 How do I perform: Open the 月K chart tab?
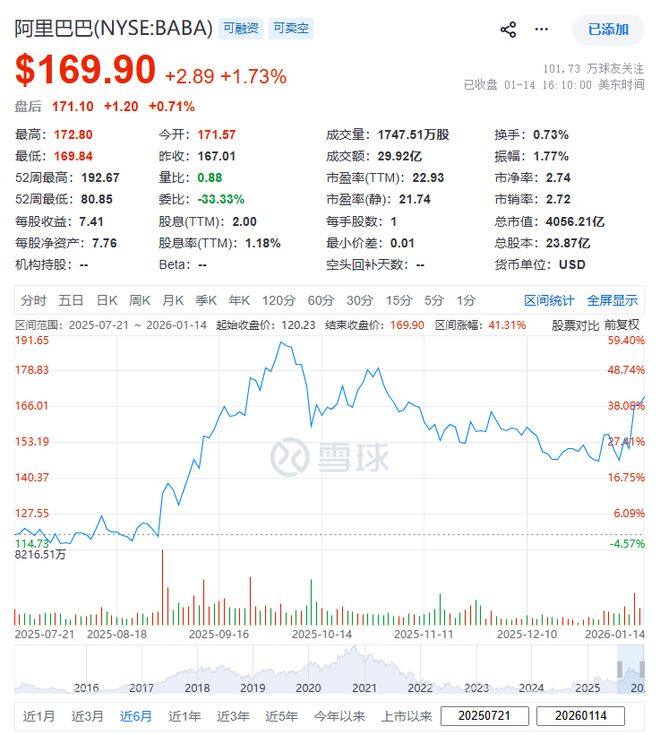tap(173, 300)
